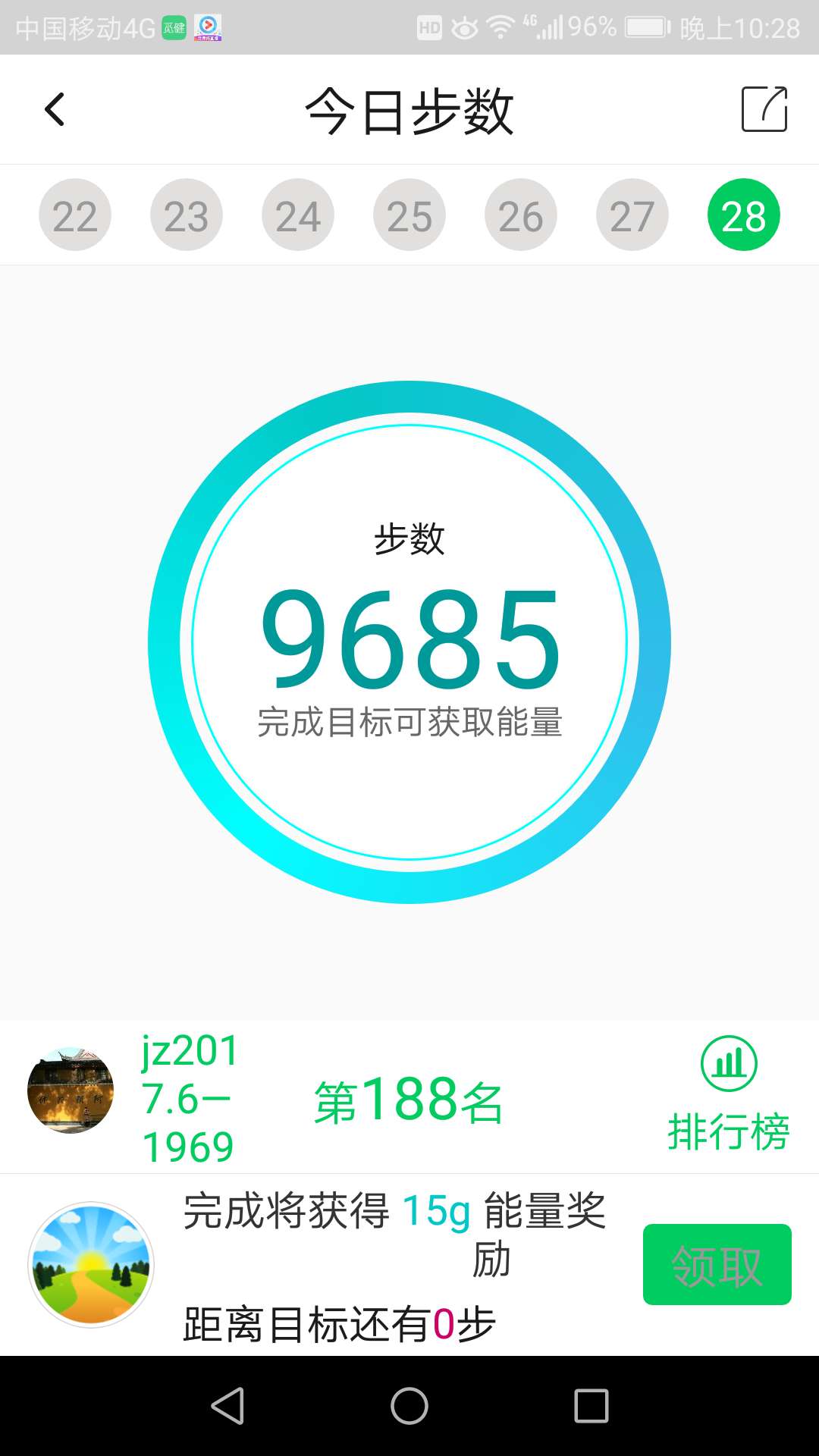The image size is (819, 1456).
Task: Select date 25 from the row
Action: (409, 214)
